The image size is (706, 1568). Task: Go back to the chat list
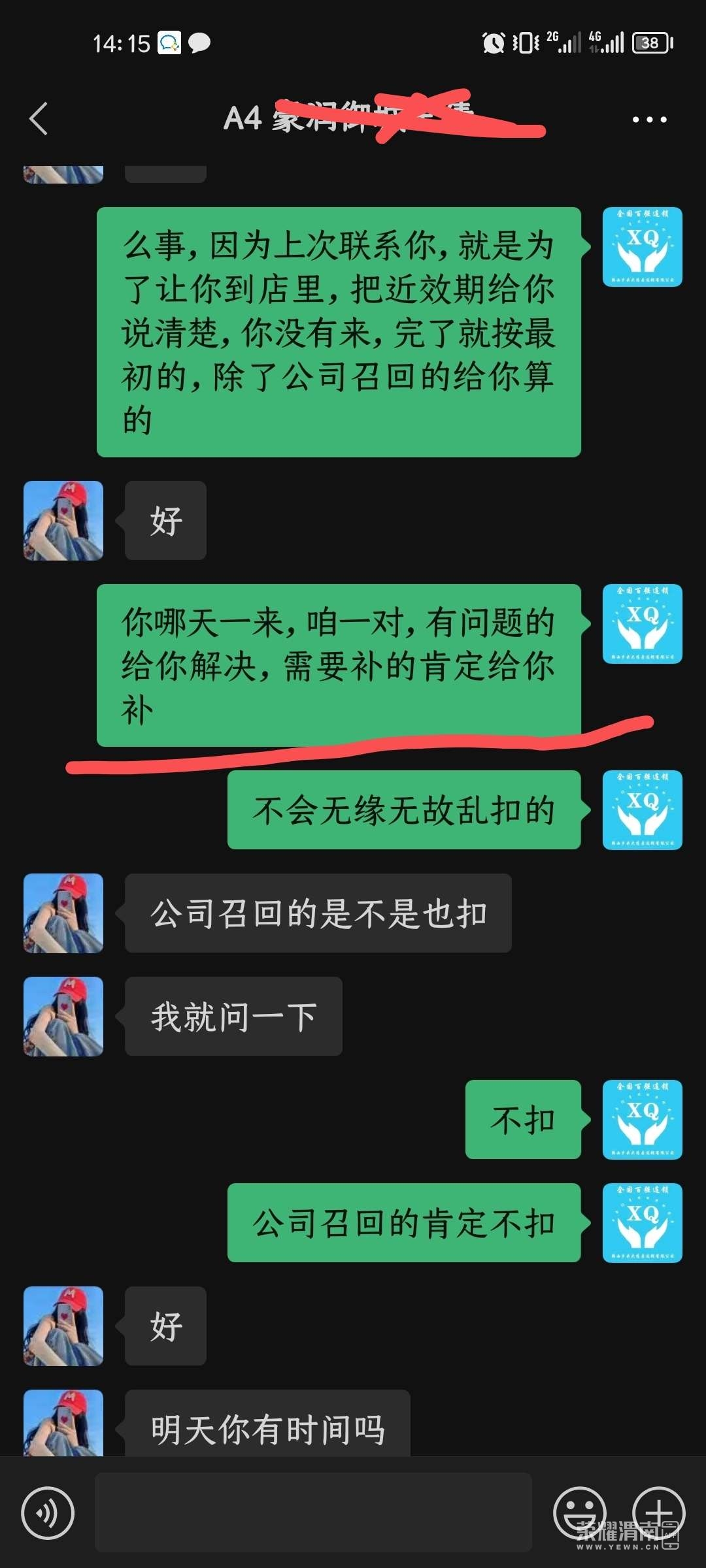[x=39, y=119]
